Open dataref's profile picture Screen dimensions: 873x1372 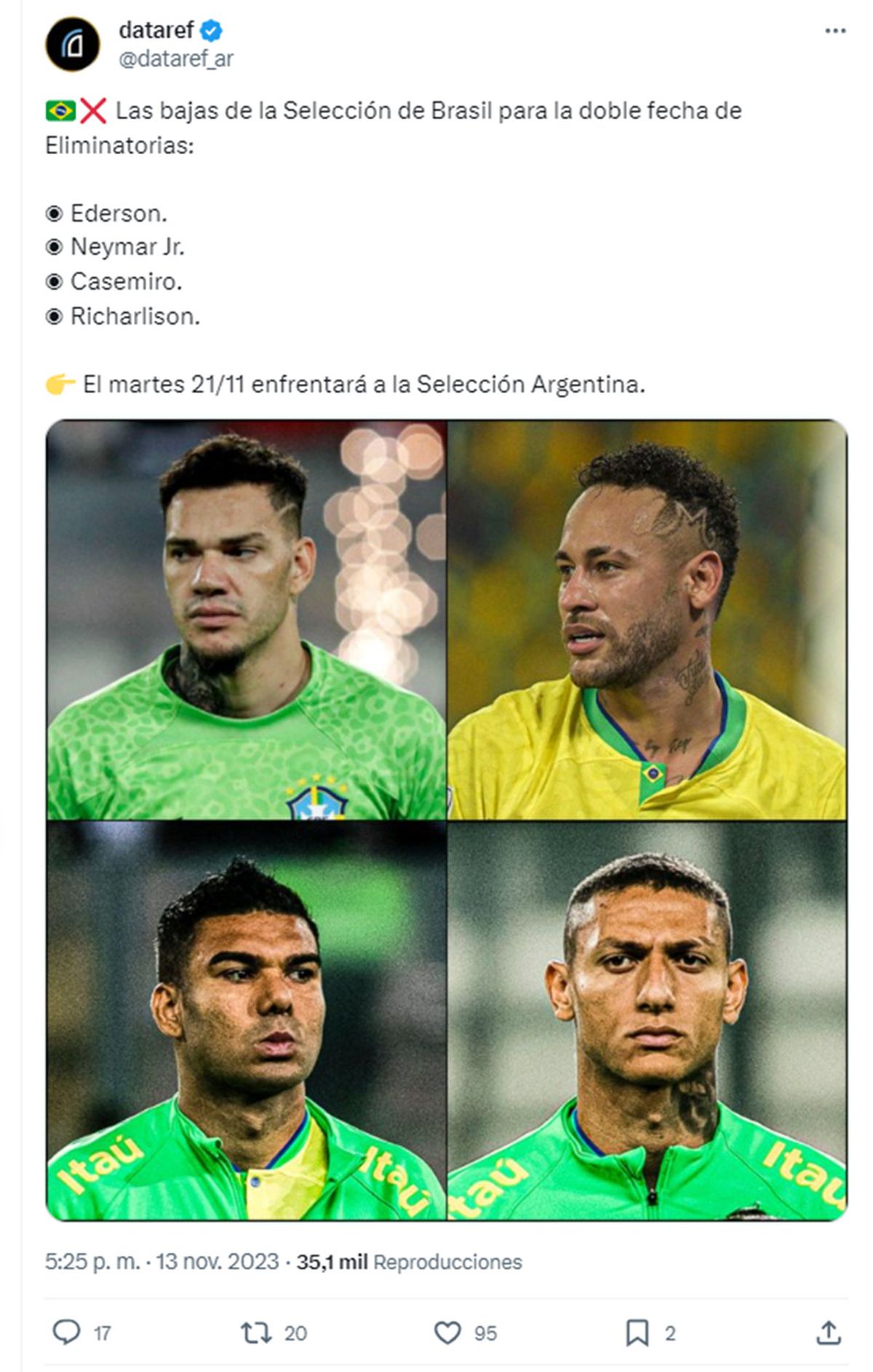[x=73, y=45]
